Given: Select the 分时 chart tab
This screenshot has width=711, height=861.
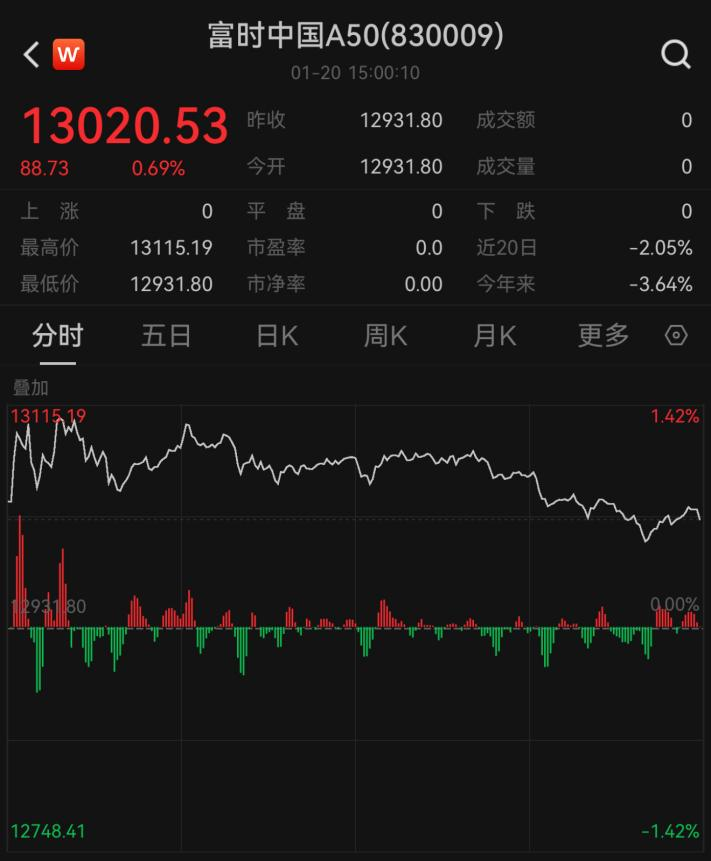Looking at the screenshot, I should (x=58, y=336).
